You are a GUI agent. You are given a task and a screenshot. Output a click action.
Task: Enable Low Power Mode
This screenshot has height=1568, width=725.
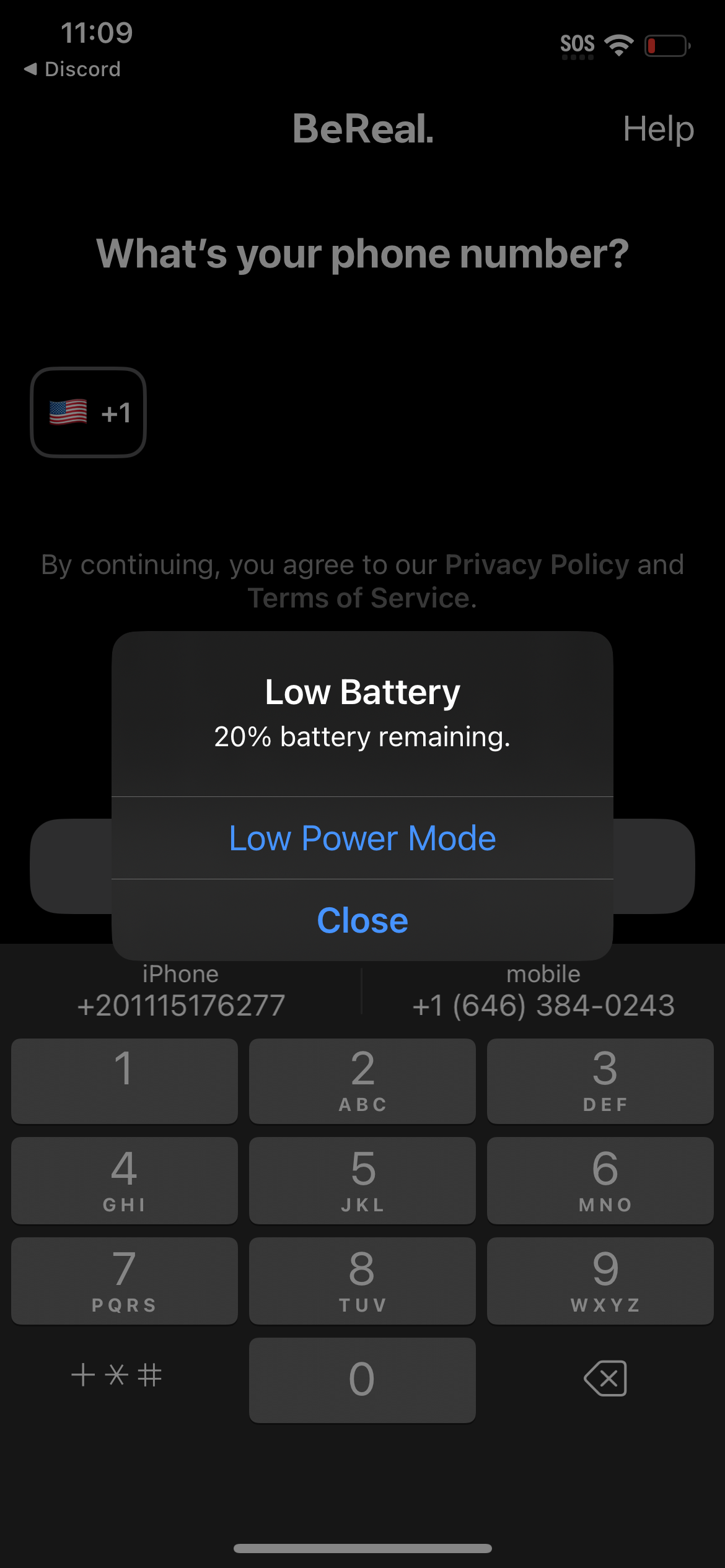(x=362, y=837)
